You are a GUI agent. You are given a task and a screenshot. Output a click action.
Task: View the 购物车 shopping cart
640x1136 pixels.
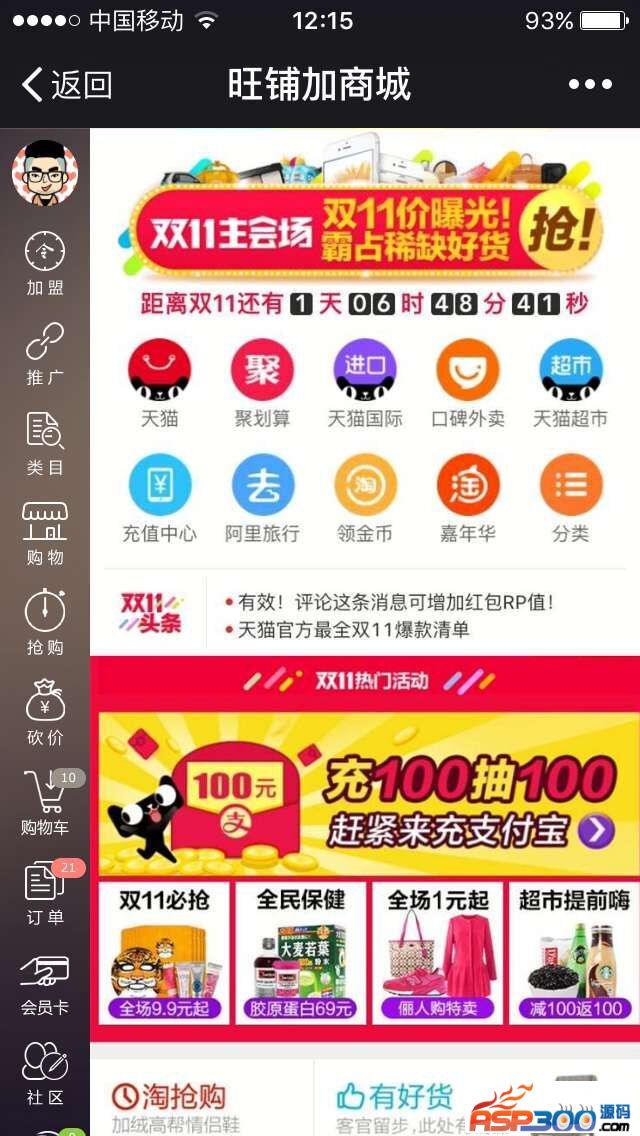[x=45, y=802]
